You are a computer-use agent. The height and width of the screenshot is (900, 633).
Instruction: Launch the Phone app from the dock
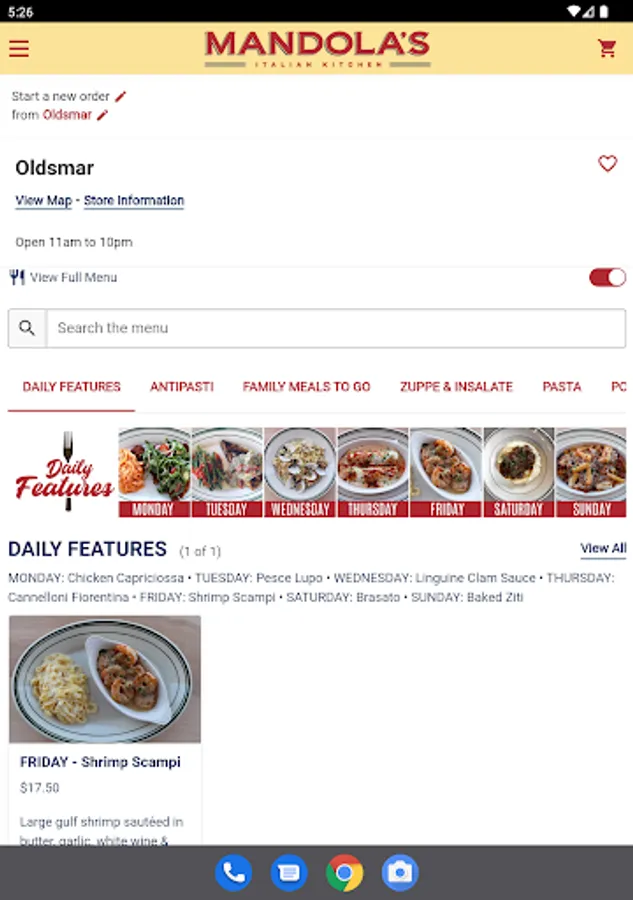pyautogui.click(x=233, y=873)
